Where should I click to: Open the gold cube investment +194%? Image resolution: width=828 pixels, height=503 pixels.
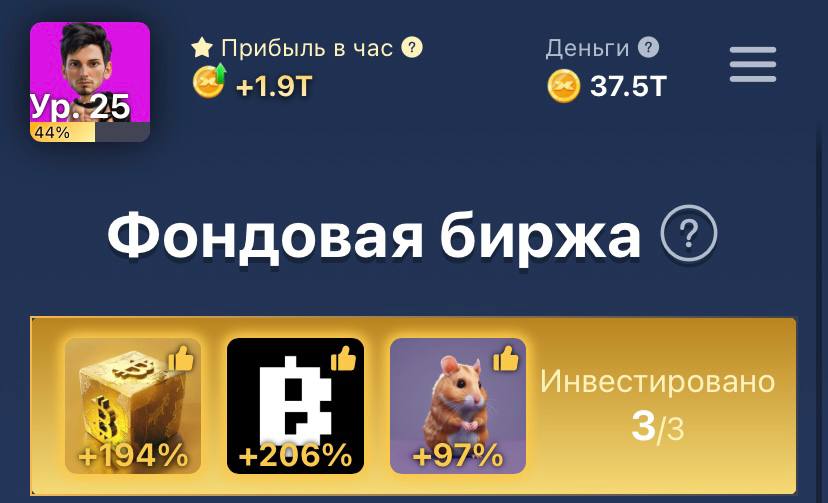(133, 405)
